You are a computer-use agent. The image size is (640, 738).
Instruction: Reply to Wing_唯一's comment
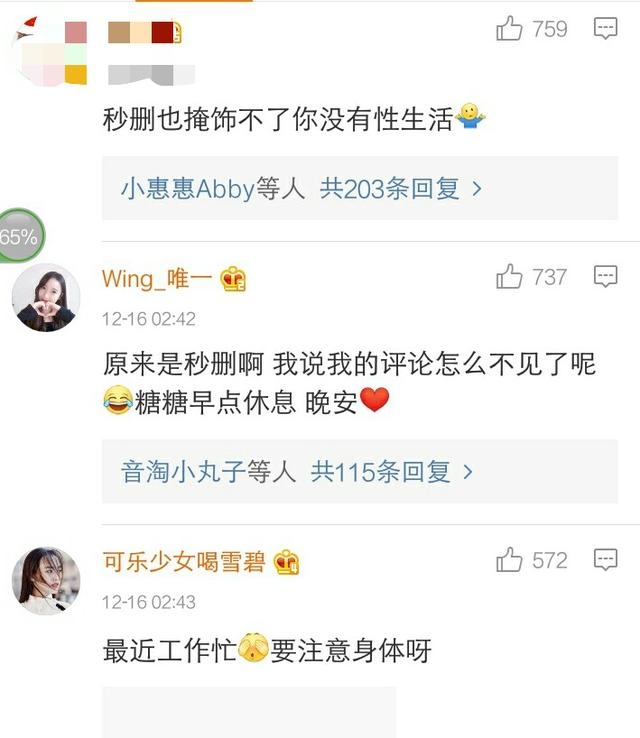[x=605, y=277]
